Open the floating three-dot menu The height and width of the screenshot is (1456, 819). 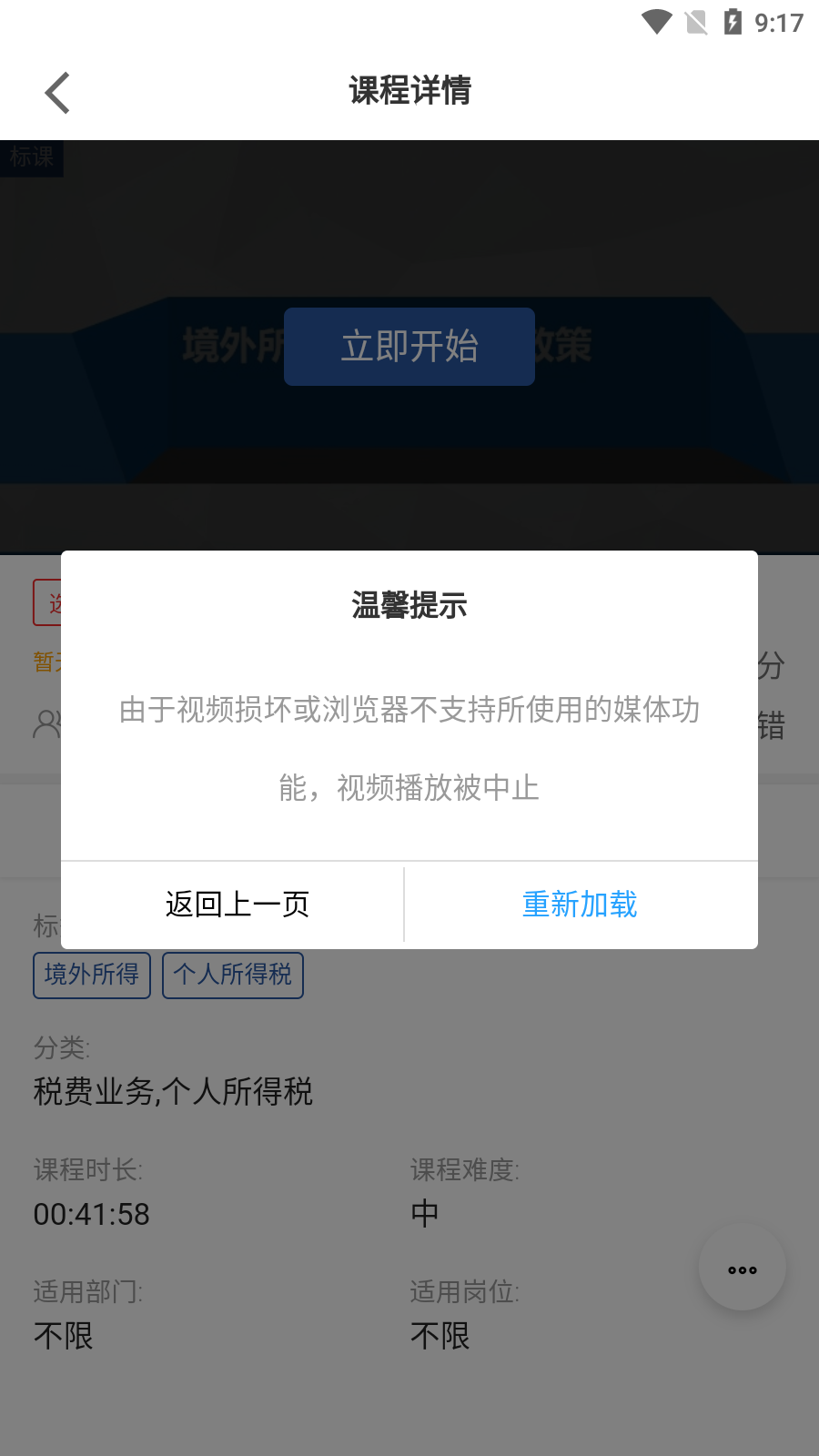coord(742,1269)
